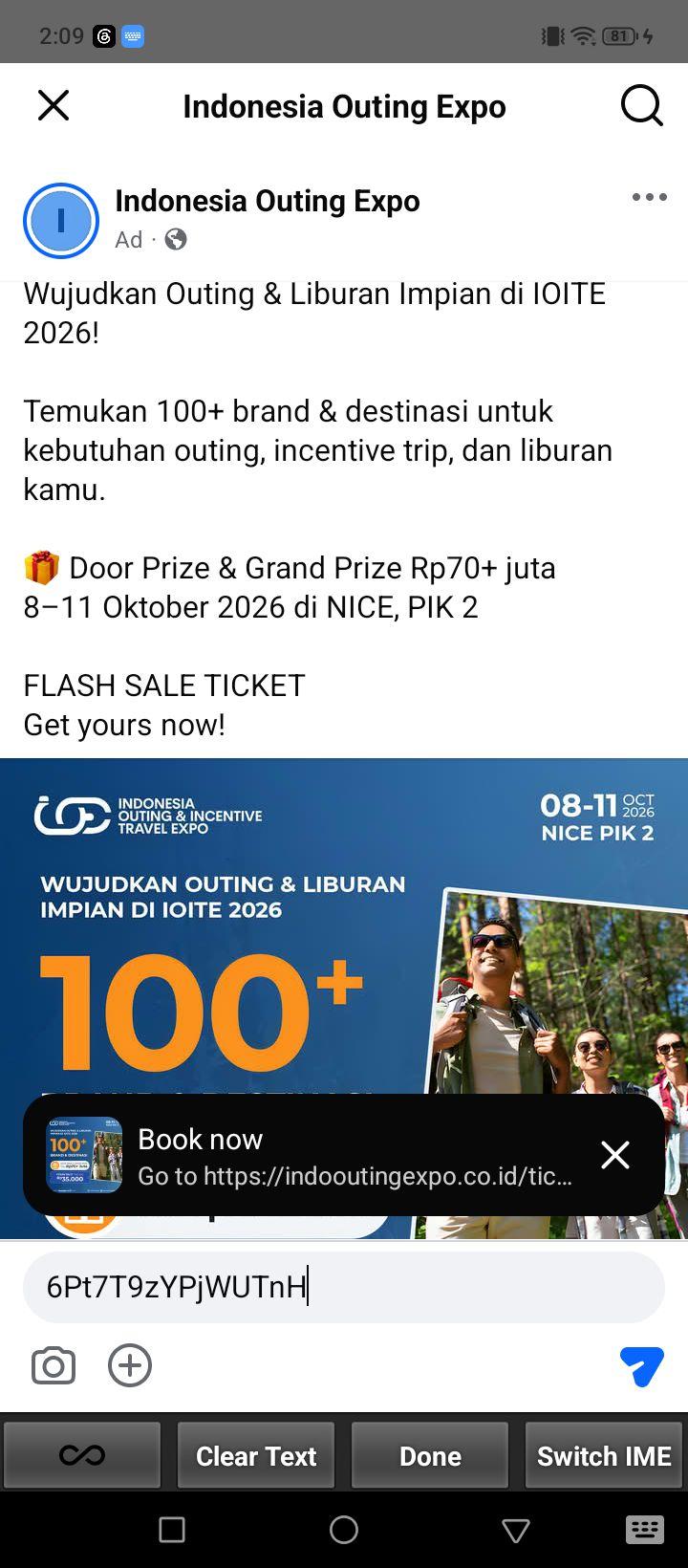
Task: Open Indonesia Outing Expo profile picture
Action: coord(61,221)
